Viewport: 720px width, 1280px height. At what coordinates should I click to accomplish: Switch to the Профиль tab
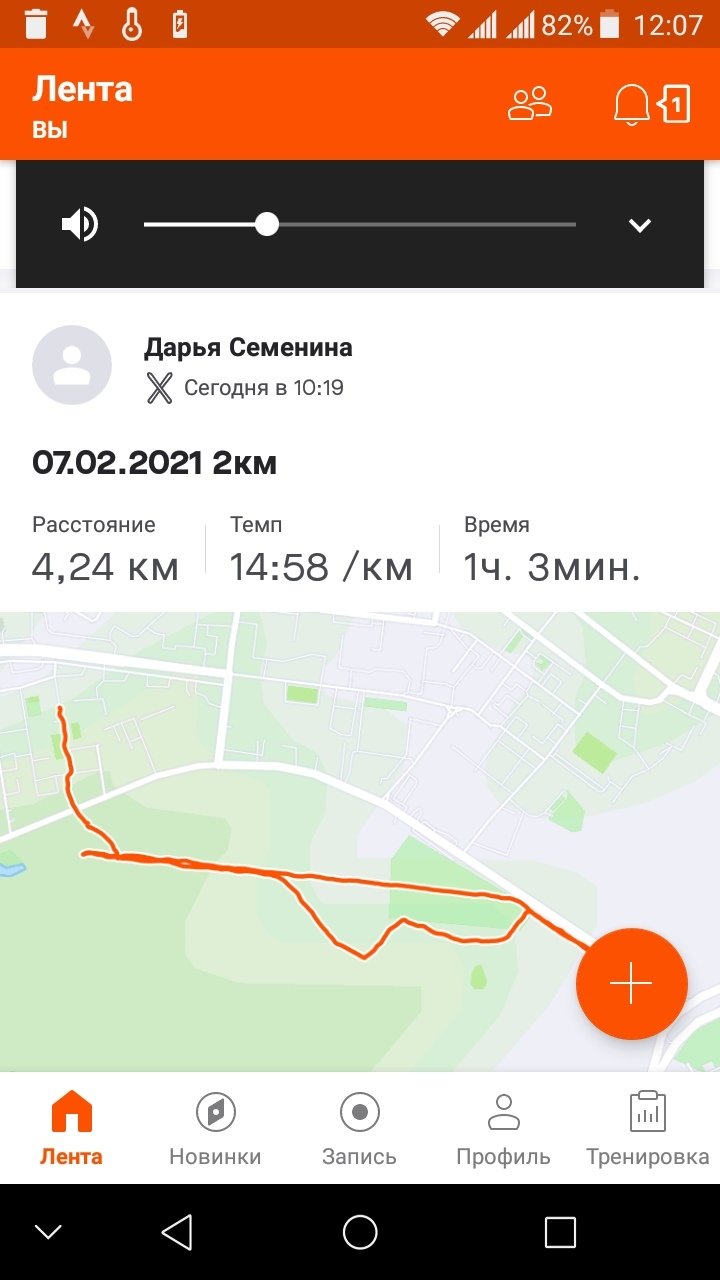click(x=503, y=1130)
